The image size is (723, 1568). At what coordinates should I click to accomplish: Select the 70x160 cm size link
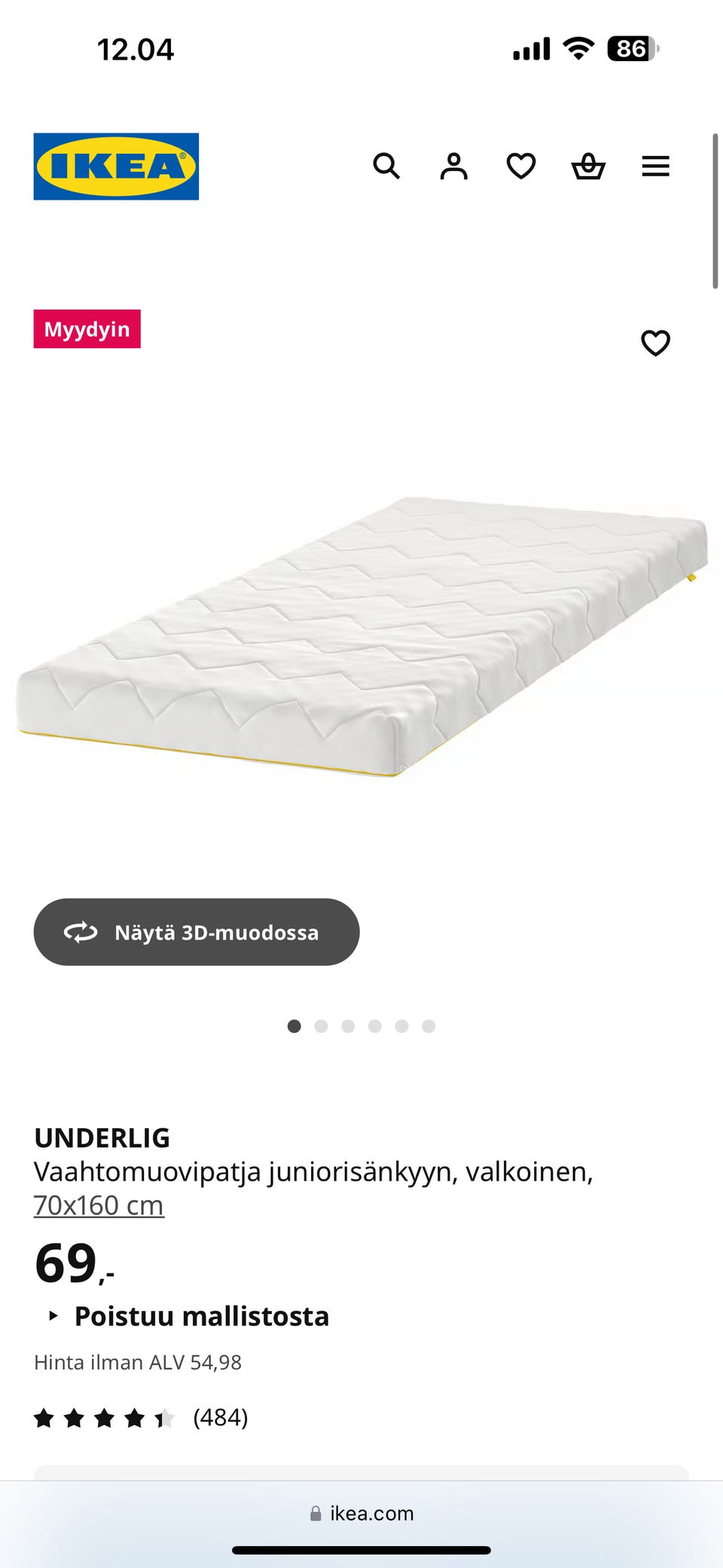99,1206
